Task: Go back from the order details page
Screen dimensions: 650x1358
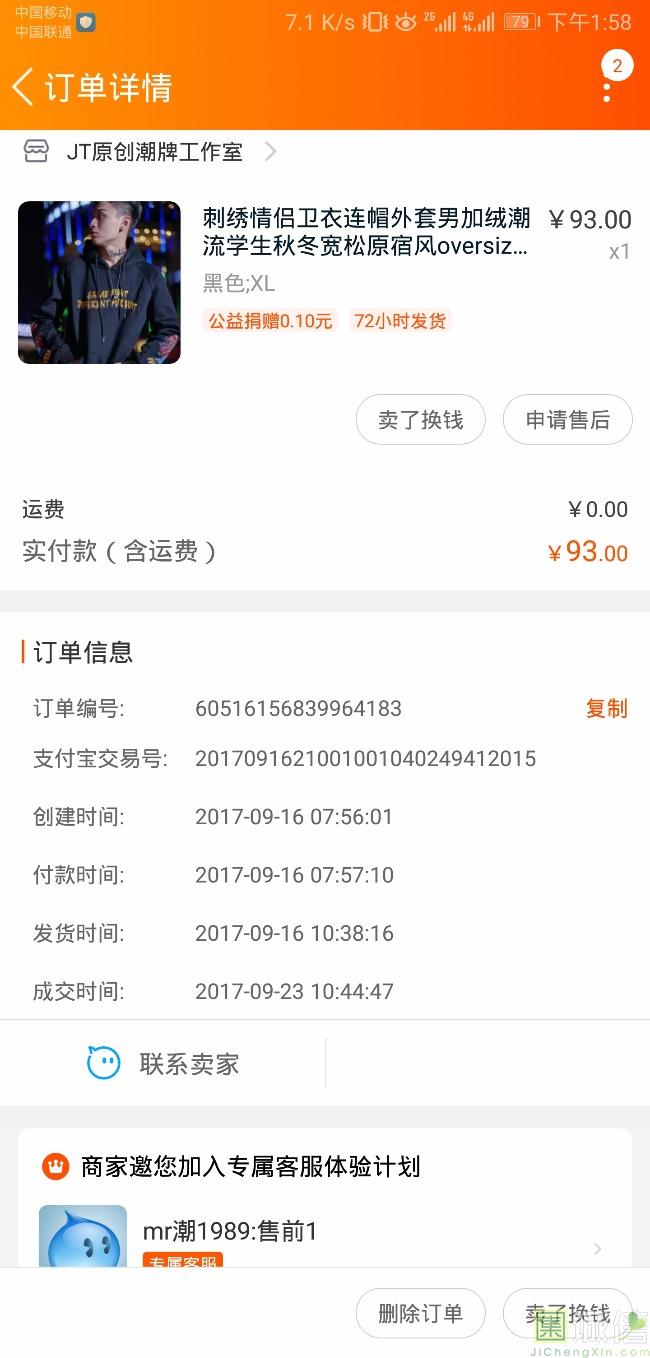Action: 23,87
